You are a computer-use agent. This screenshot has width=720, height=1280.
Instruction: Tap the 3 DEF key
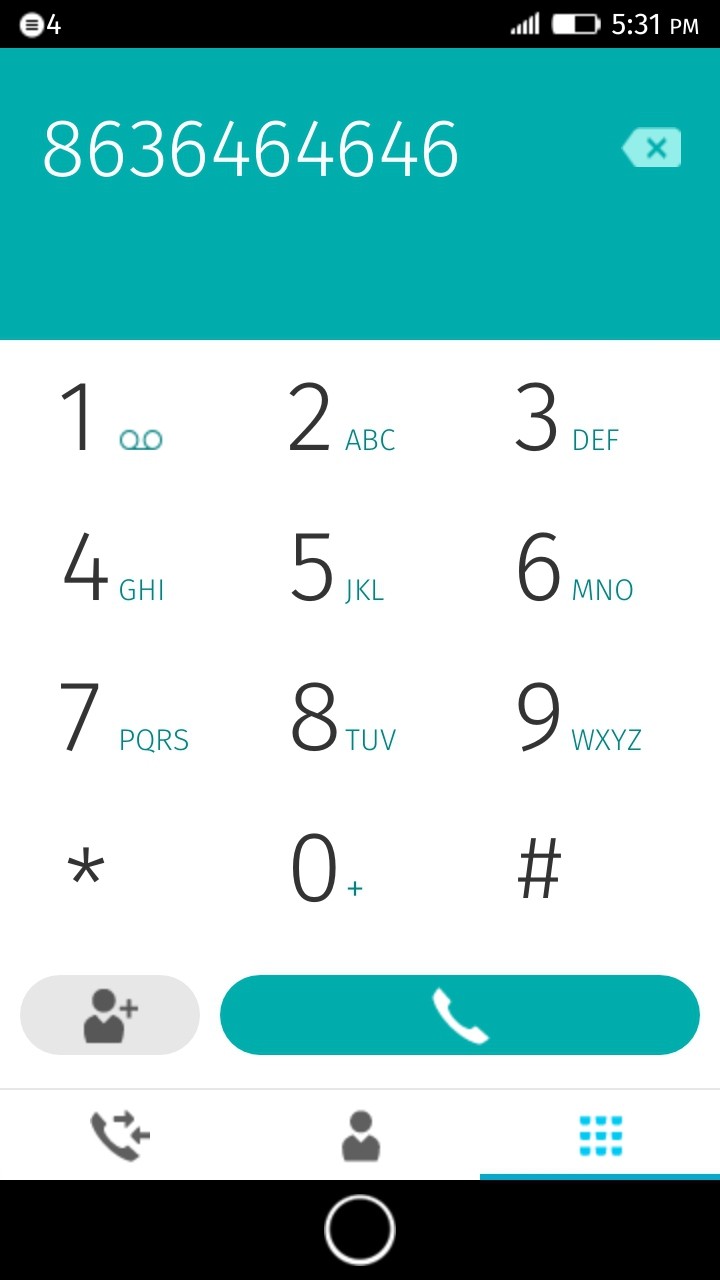click(x=600, y=420)
